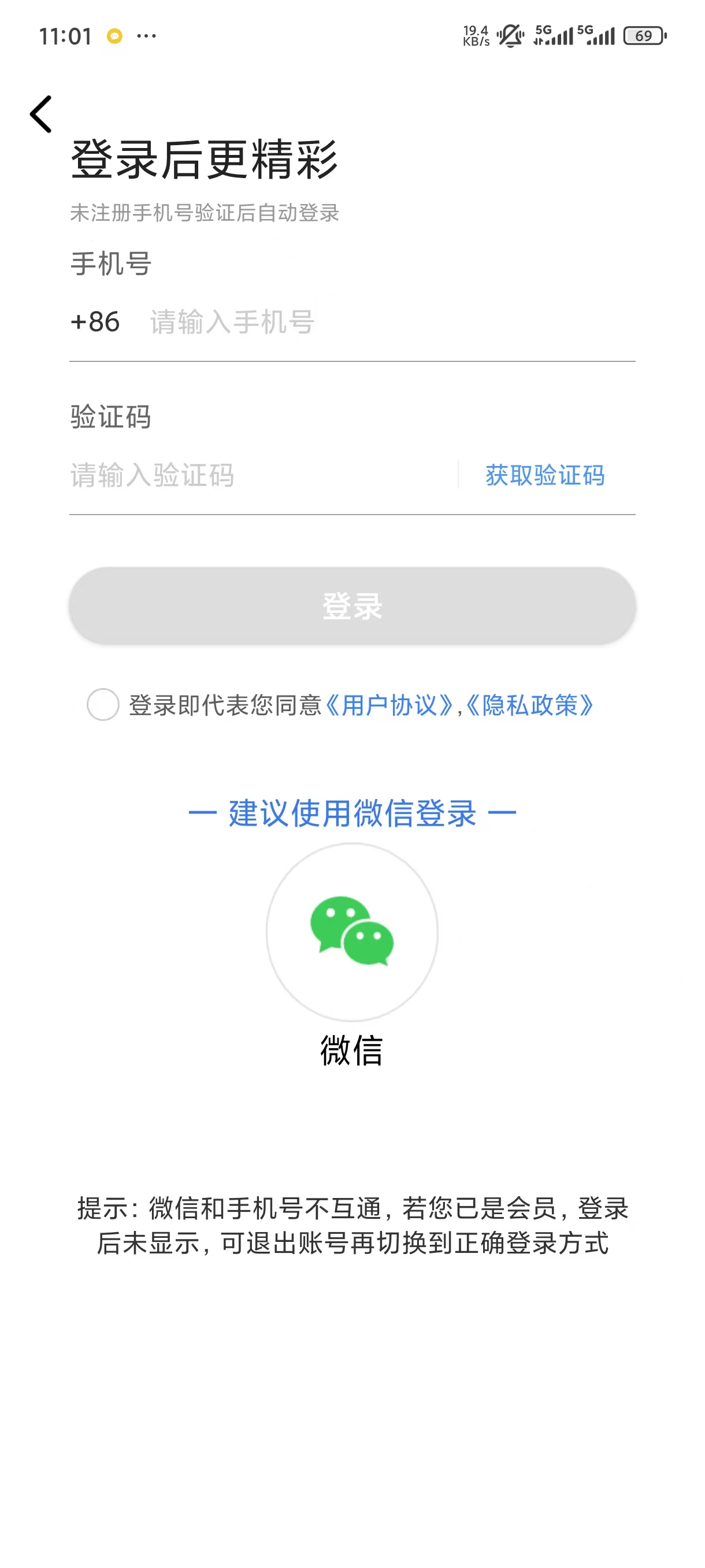The image size is (705, 1568).
Task: Click the second SIM's 5G signal indicator
Action: [599, 36]
